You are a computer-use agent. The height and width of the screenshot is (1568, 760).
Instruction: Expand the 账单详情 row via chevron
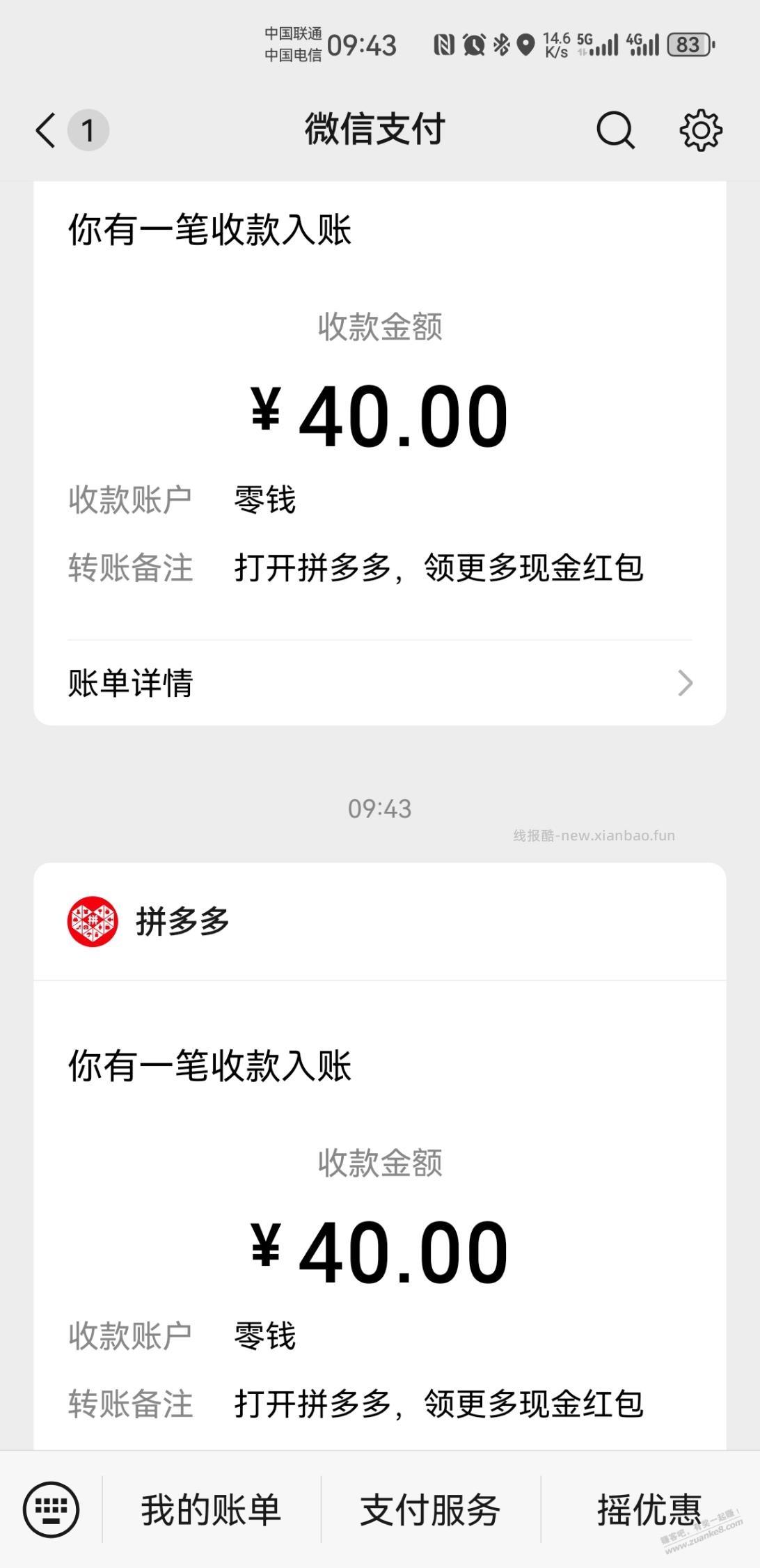(x=686, y=684)
